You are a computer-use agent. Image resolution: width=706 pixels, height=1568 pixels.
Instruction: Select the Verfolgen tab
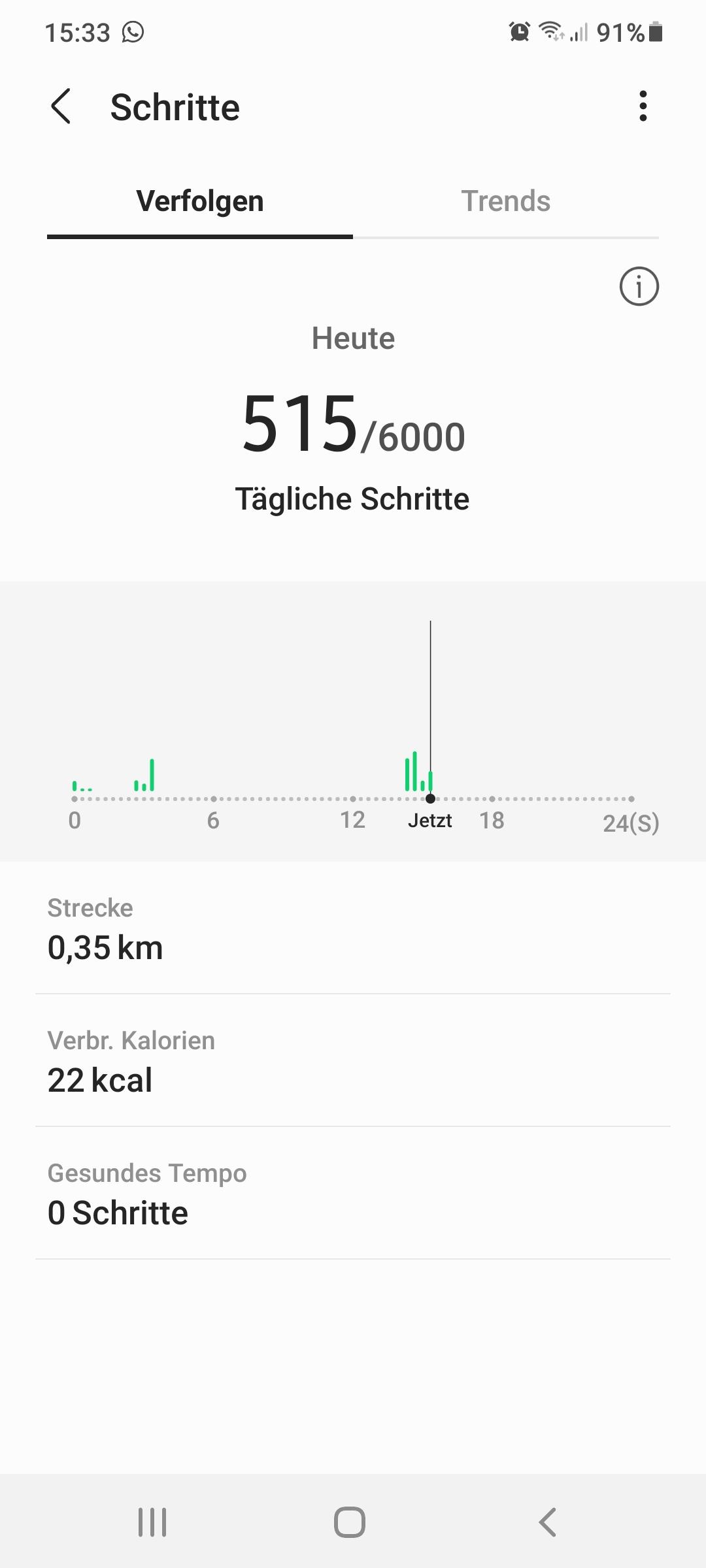(200, 201)
